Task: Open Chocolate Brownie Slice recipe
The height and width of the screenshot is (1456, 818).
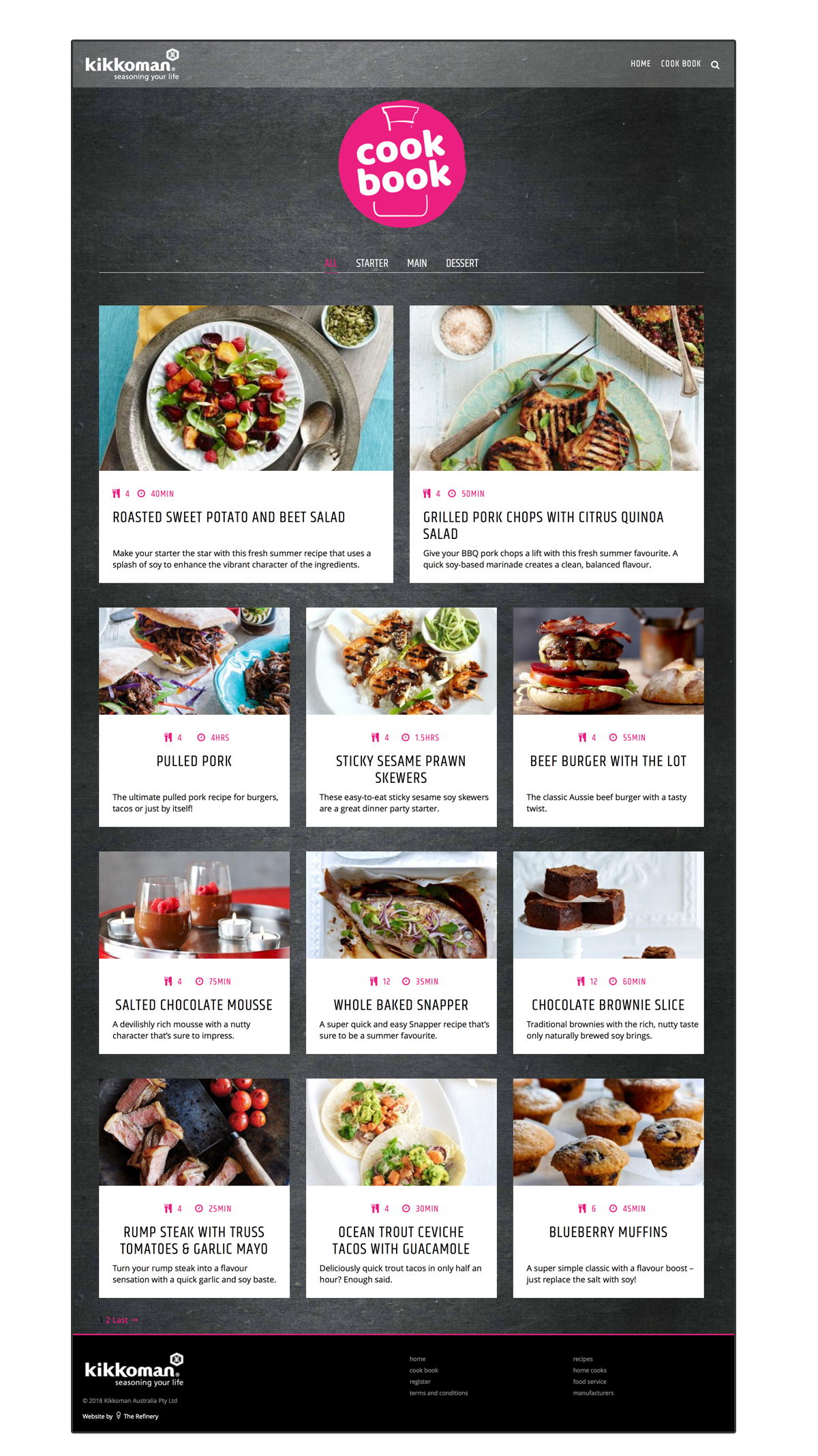Action: coord(608,1005)
